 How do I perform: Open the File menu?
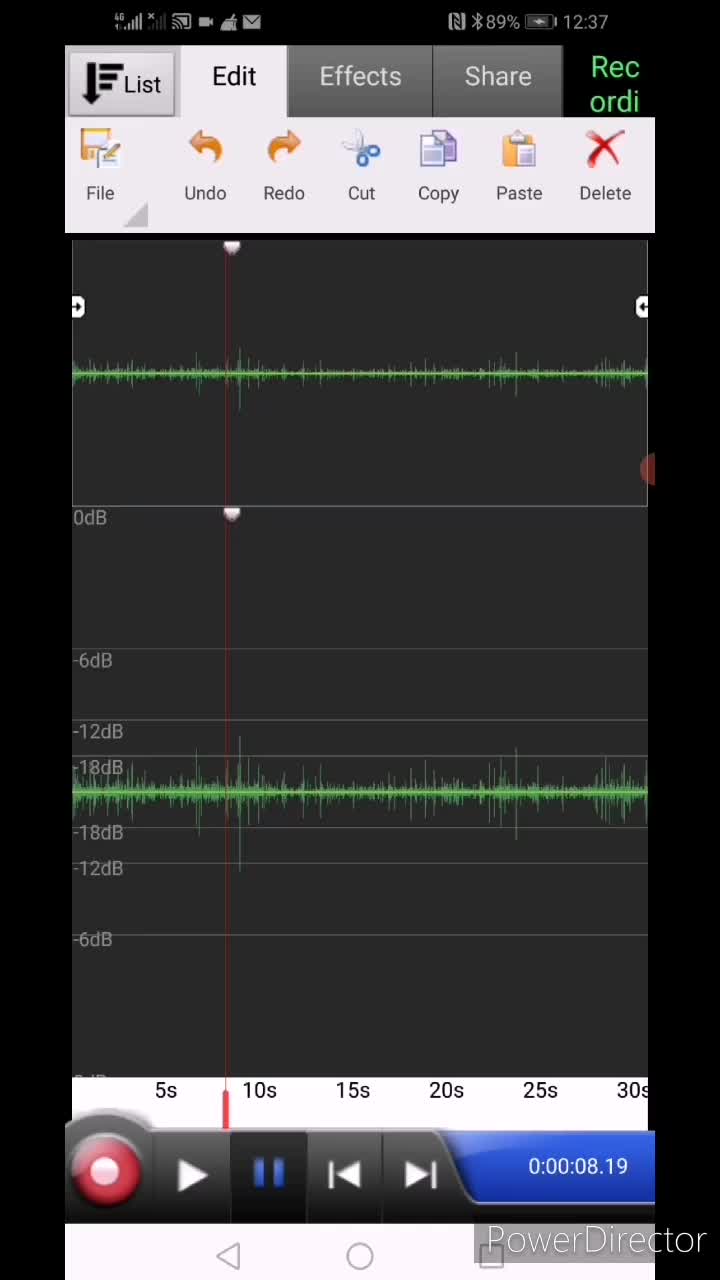[x=100, y=166]
